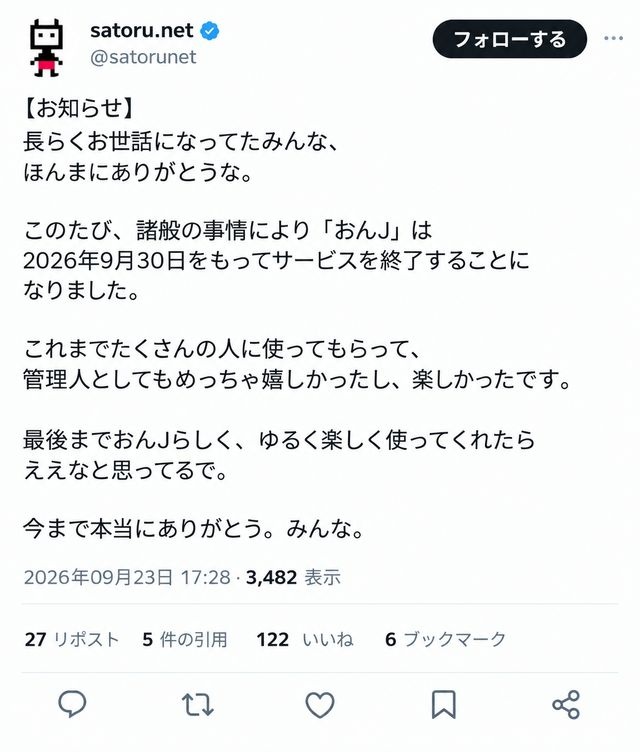This screenshot has height=752, width=640.
Task: Repost this announcement
Action: pyautogui.click(x=197, y=704)
